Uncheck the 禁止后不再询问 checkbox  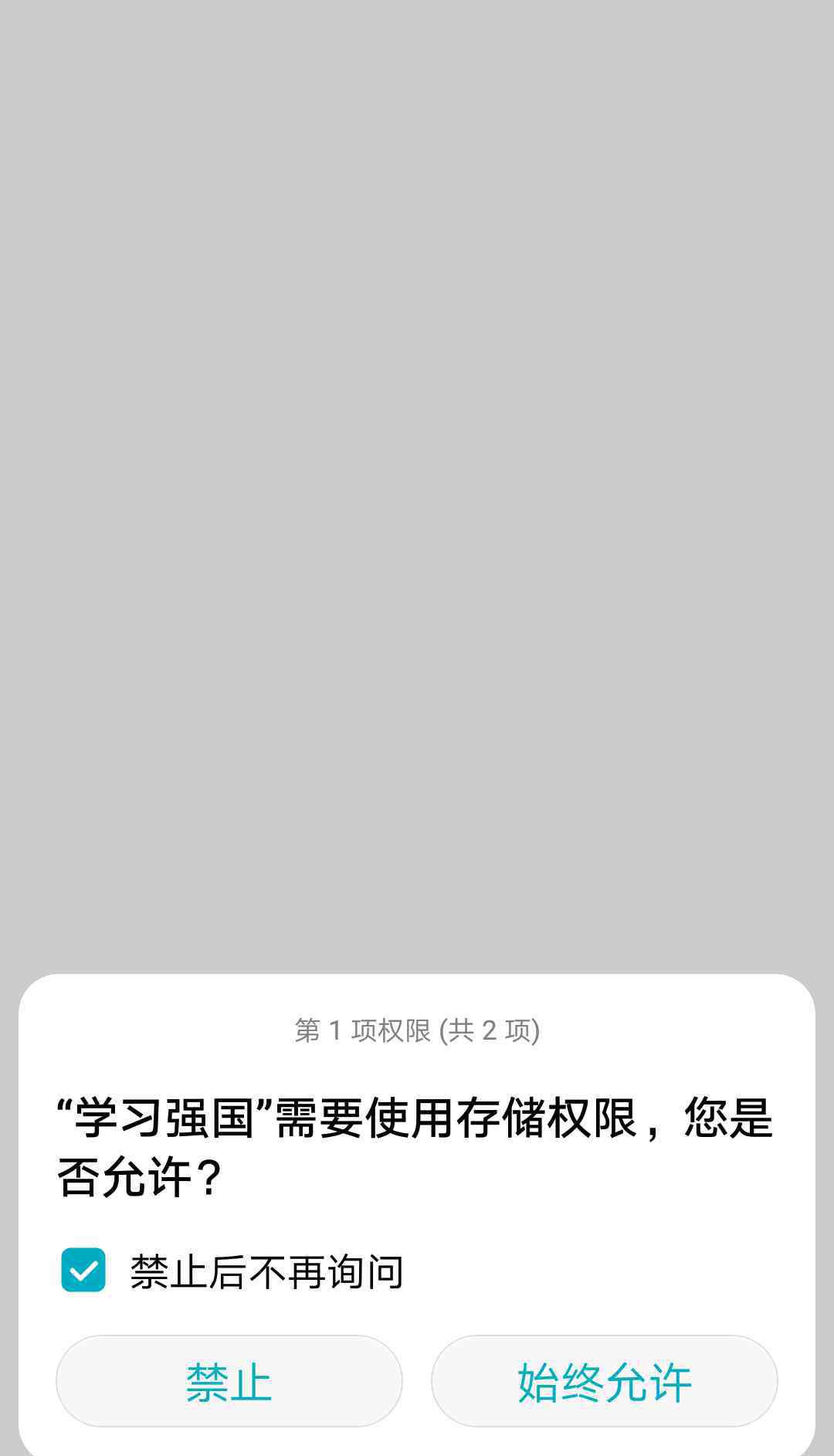(x=83, y=1270)
